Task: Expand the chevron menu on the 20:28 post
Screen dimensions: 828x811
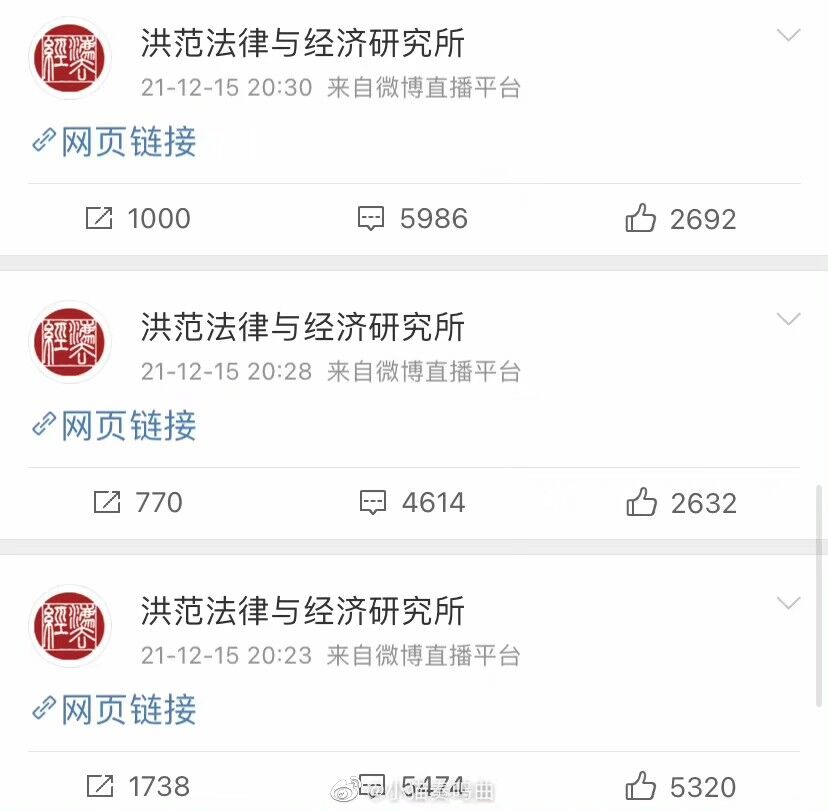Action: coord(789,320)
